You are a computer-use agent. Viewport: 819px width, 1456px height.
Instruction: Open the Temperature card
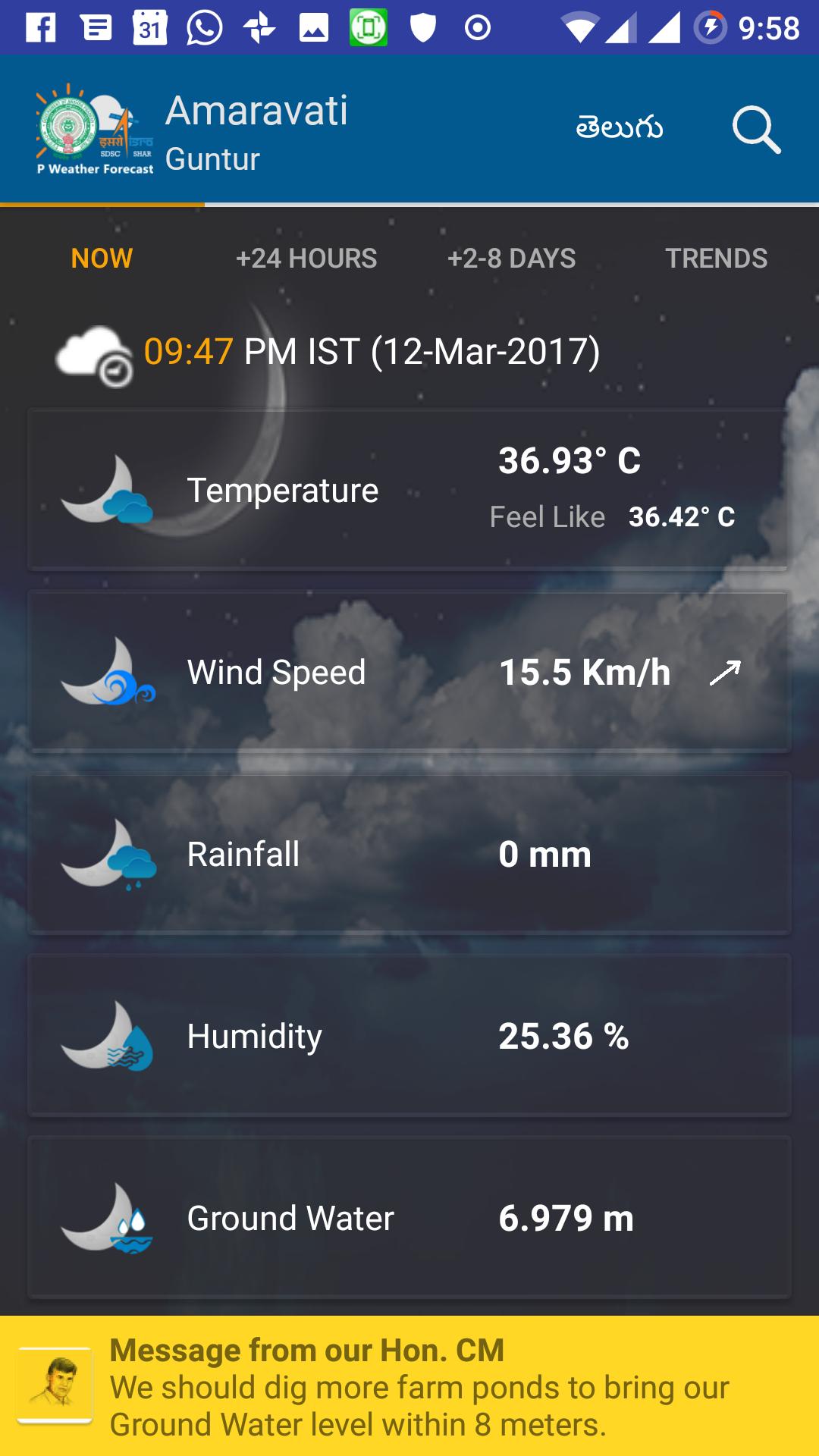click(x=408, y=490)
